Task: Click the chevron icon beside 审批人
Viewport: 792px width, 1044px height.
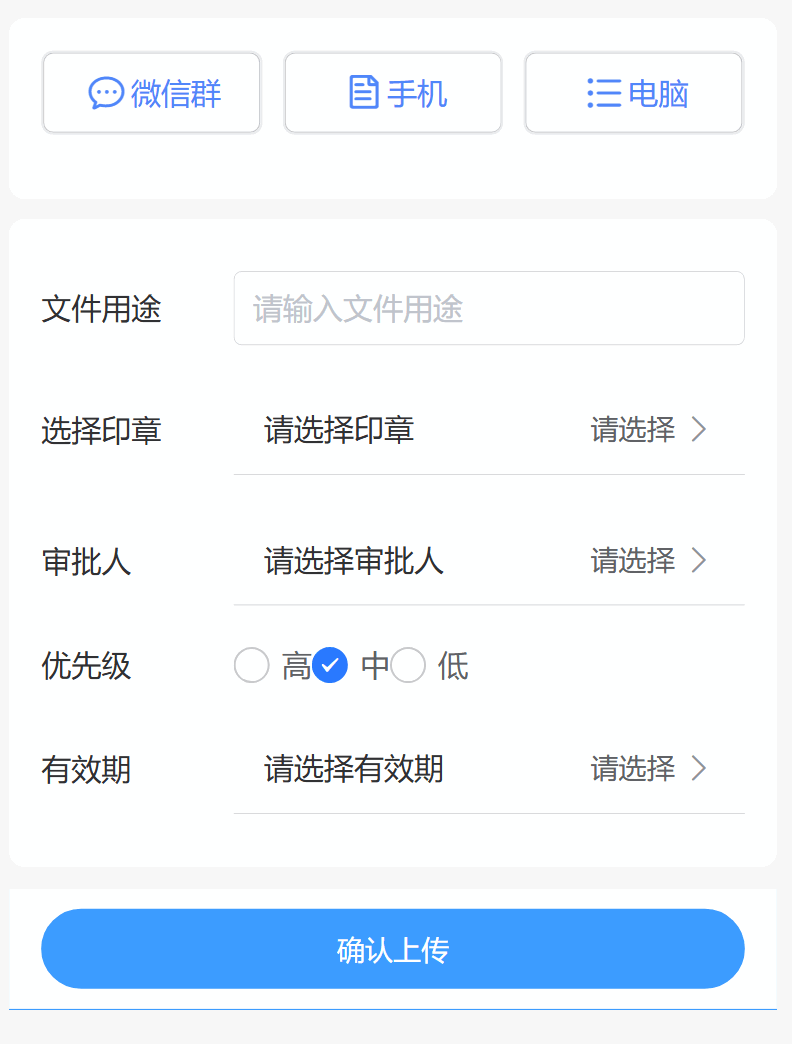Action: 699,561
